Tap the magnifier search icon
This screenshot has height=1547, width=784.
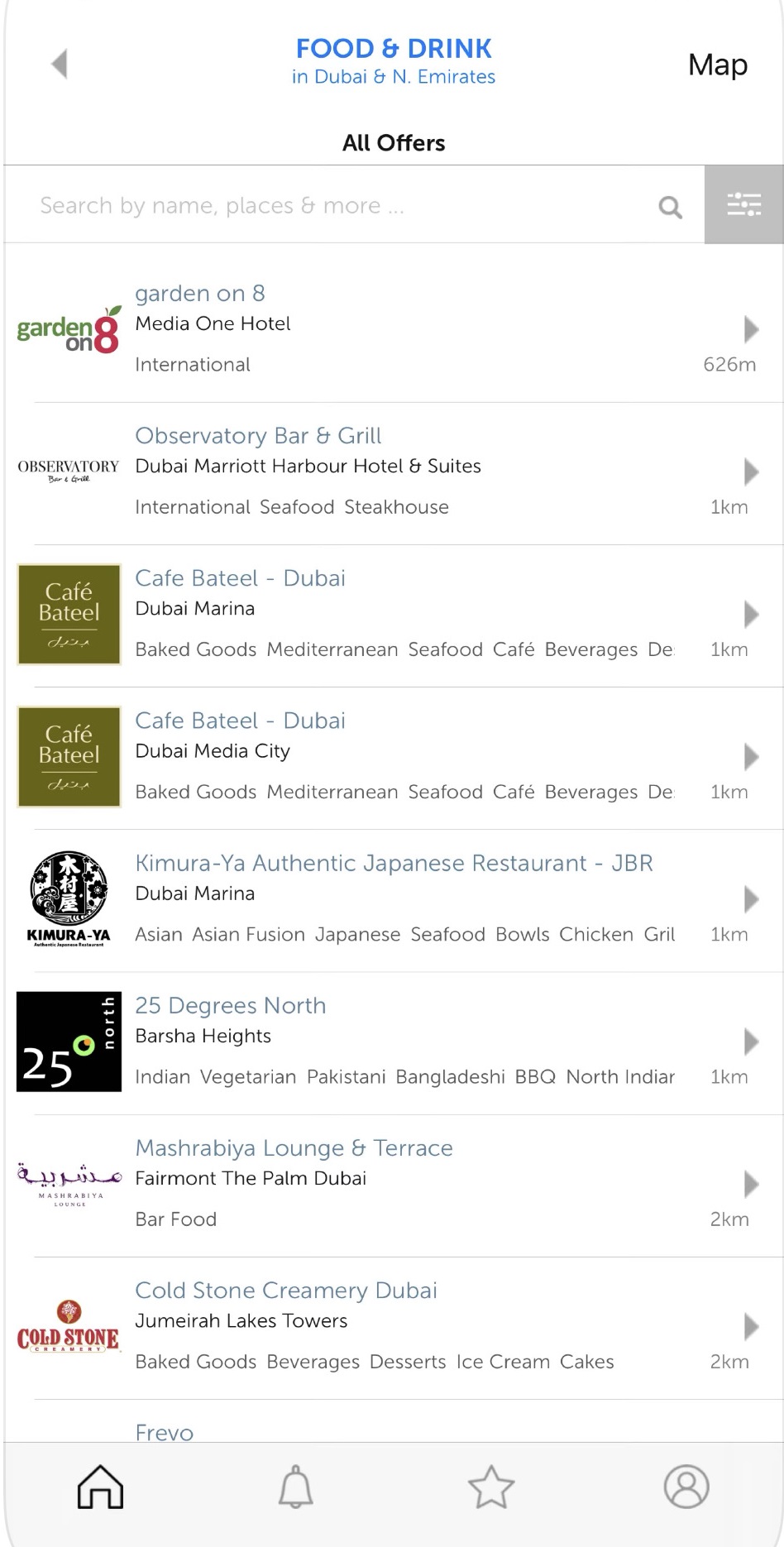click(670, 206)
